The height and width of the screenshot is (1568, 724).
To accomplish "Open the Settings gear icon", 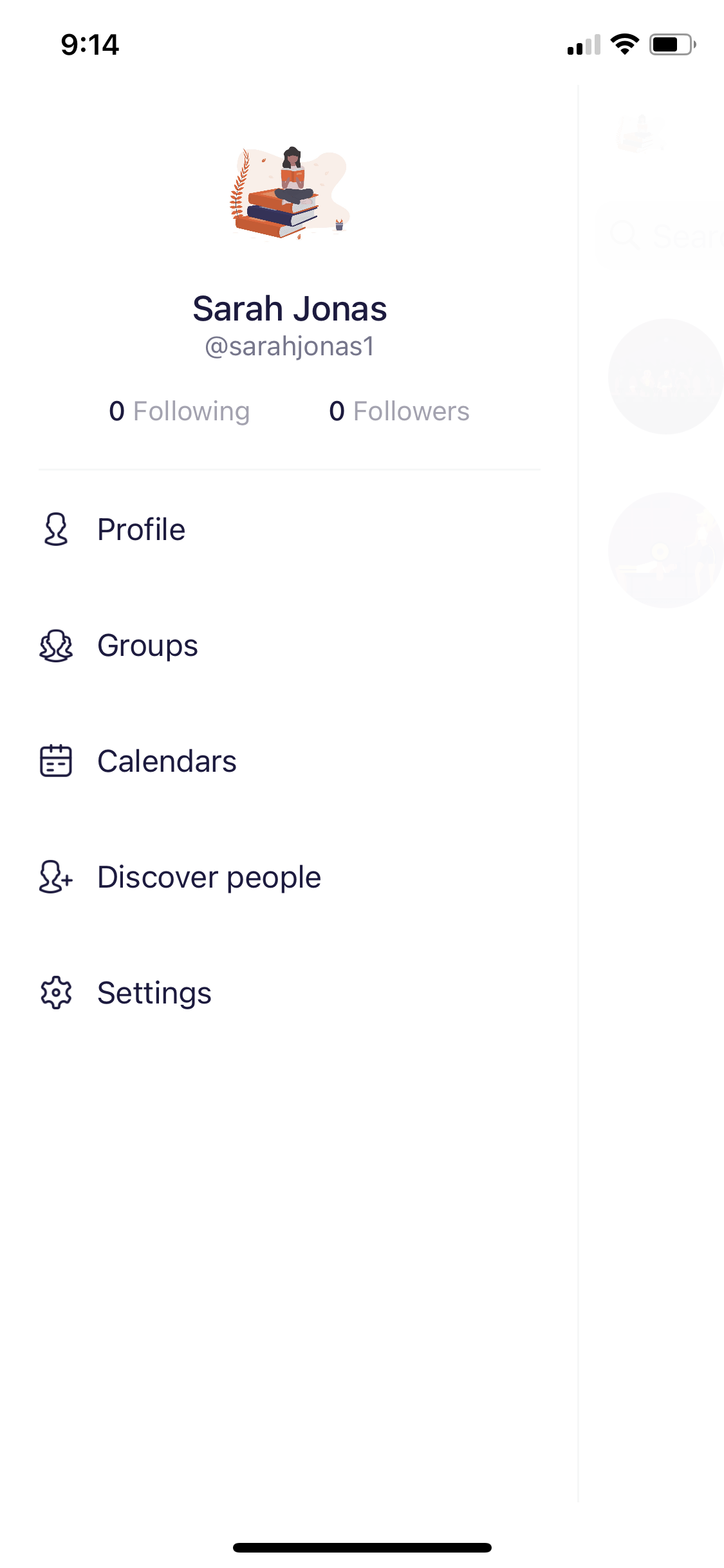I will click(x=55, y=993).
